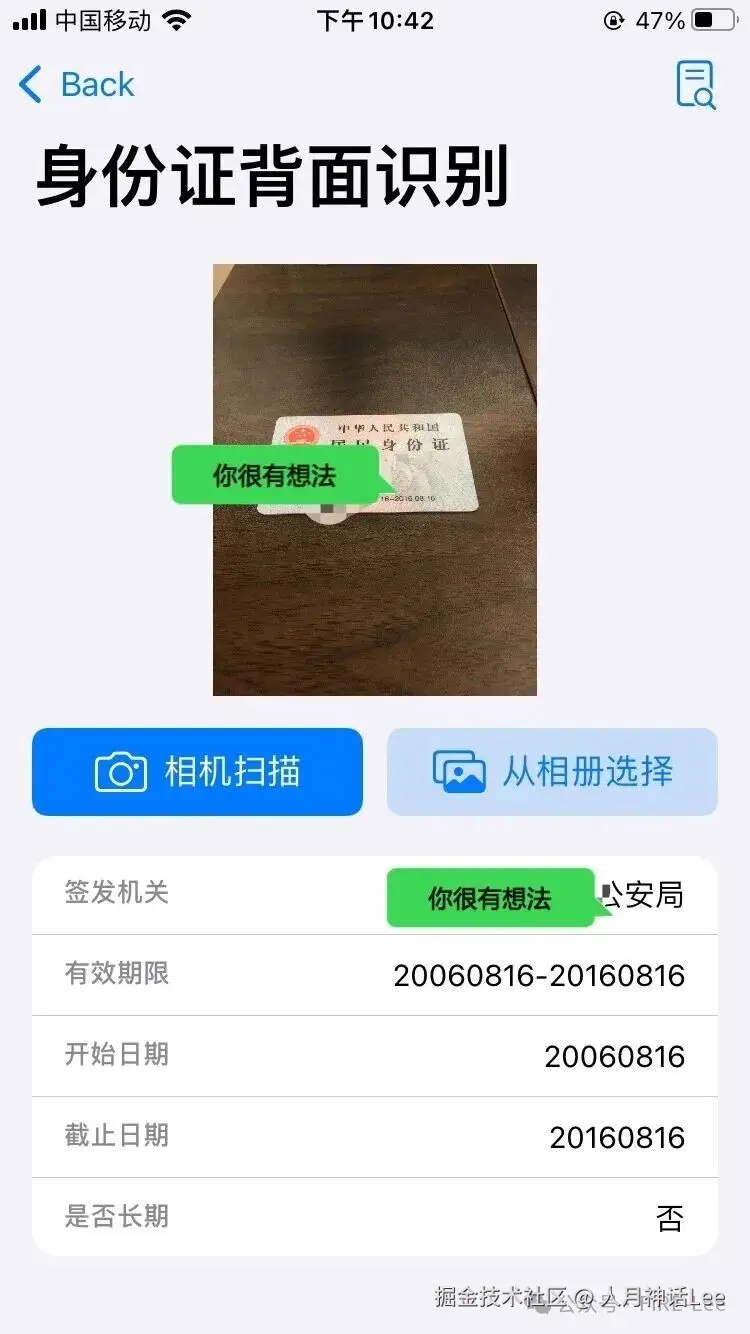Open the document search icon at top right
The height and width of the screenshot is (1334, 750).
click(x=695, y=84)
